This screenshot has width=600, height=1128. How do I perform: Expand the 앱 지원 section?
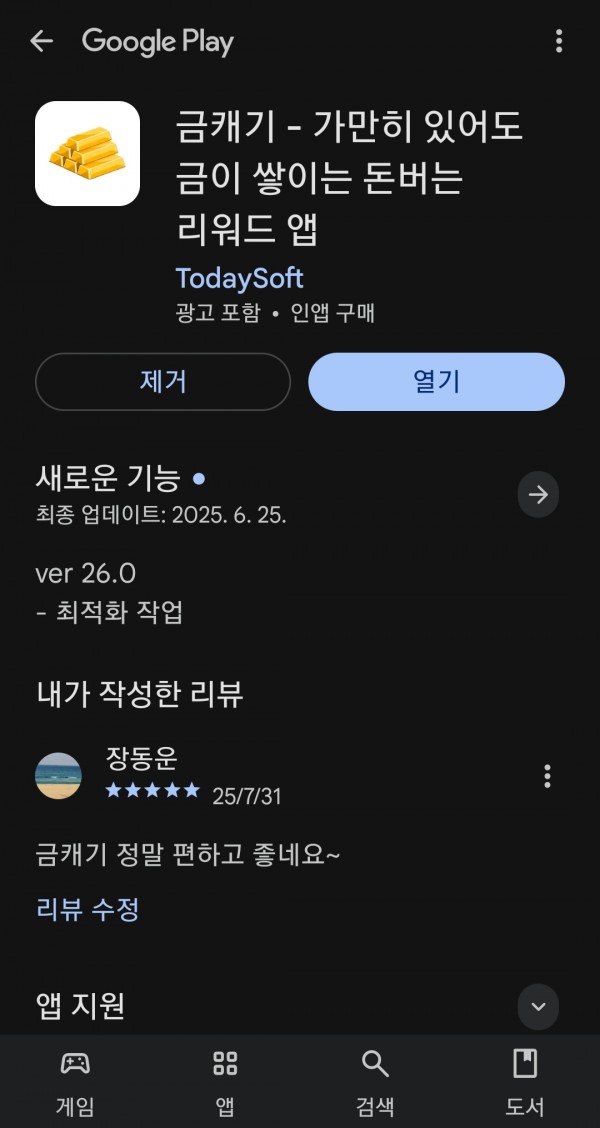(538, 1006)
